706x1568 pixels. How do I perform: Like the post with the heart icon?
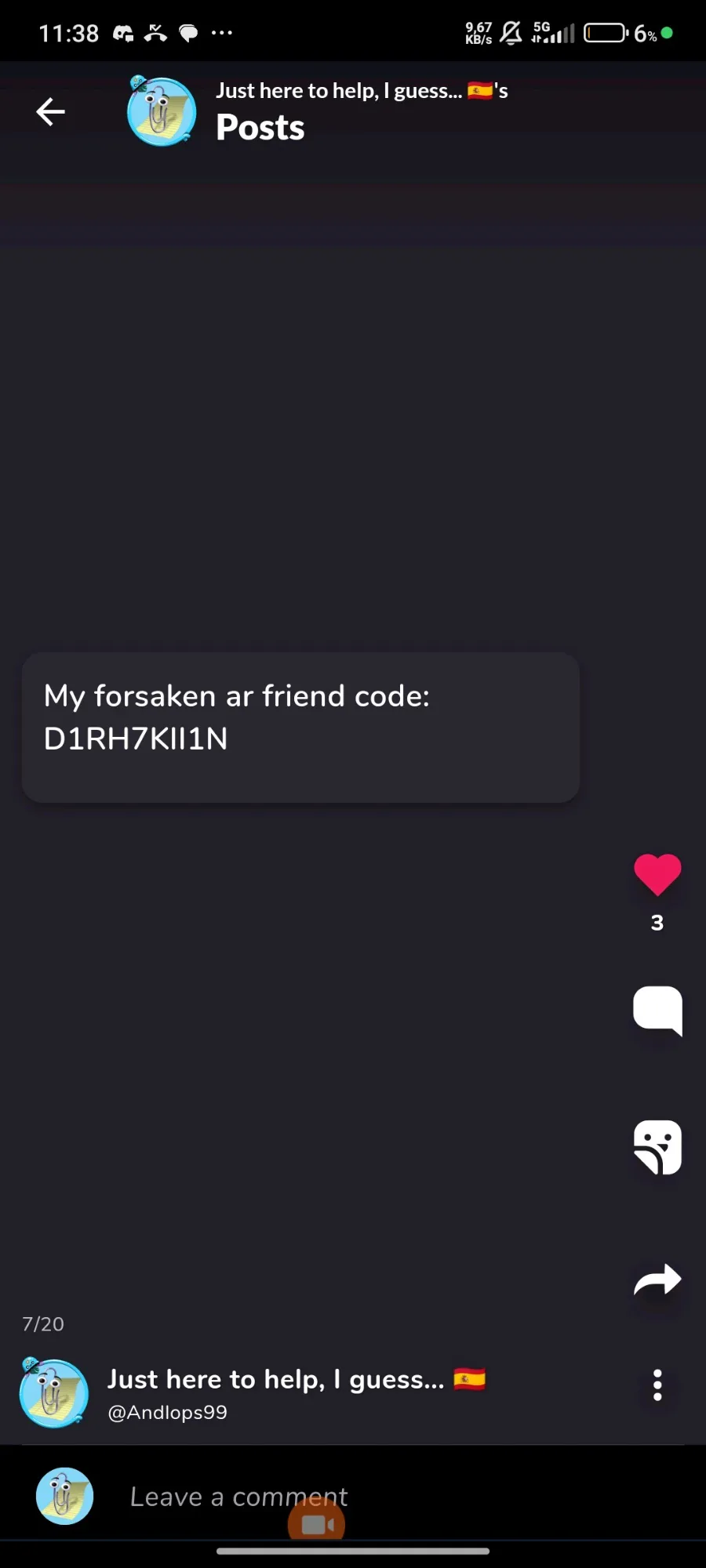coord(657,874)
